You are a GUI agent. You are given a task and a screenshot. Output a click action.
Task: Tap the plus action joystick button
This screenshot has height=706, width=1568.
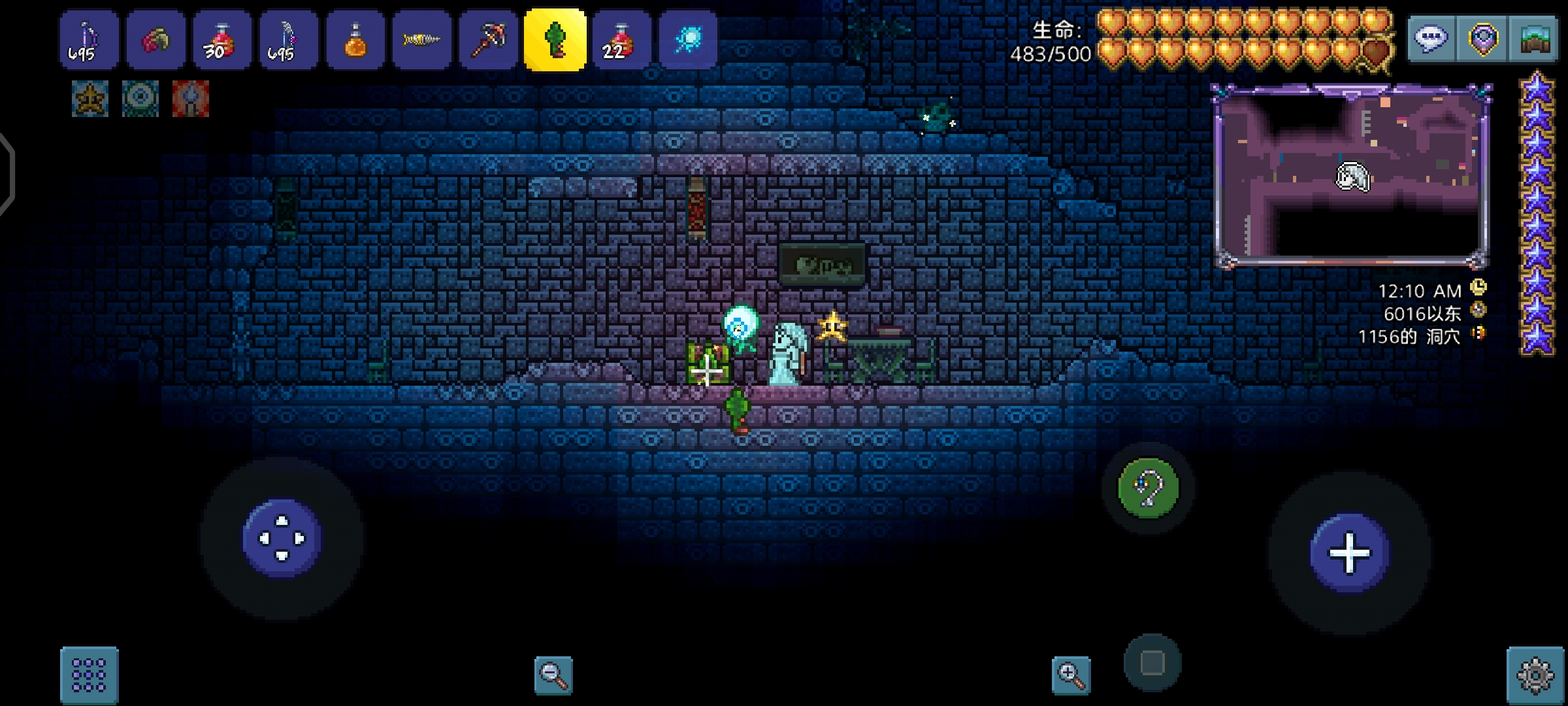1349,553
